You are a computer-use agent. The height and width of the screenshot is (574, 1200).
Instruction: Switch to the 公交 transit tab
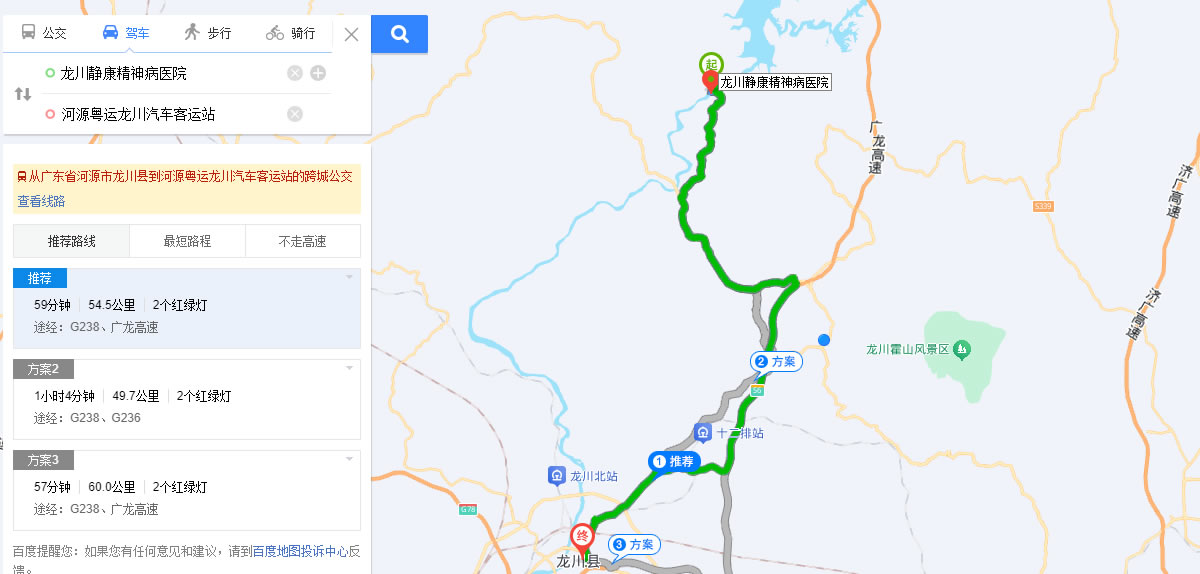44,33
